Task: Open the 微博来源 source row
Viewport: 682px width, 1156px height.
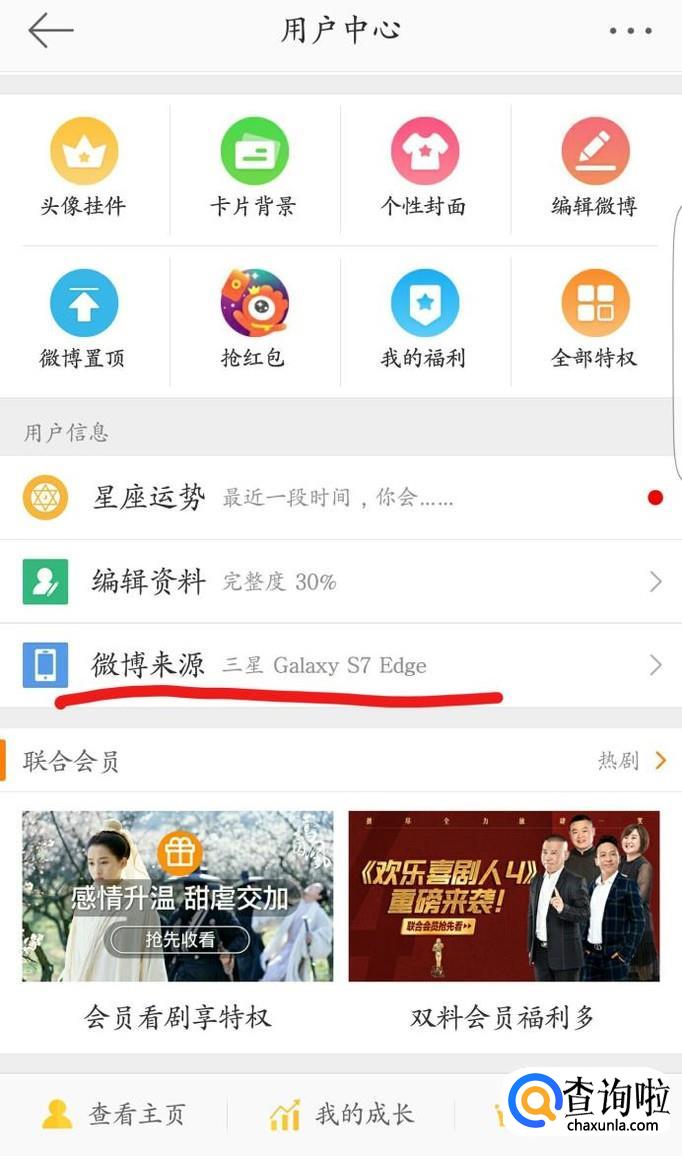Action: coord(340,665)
